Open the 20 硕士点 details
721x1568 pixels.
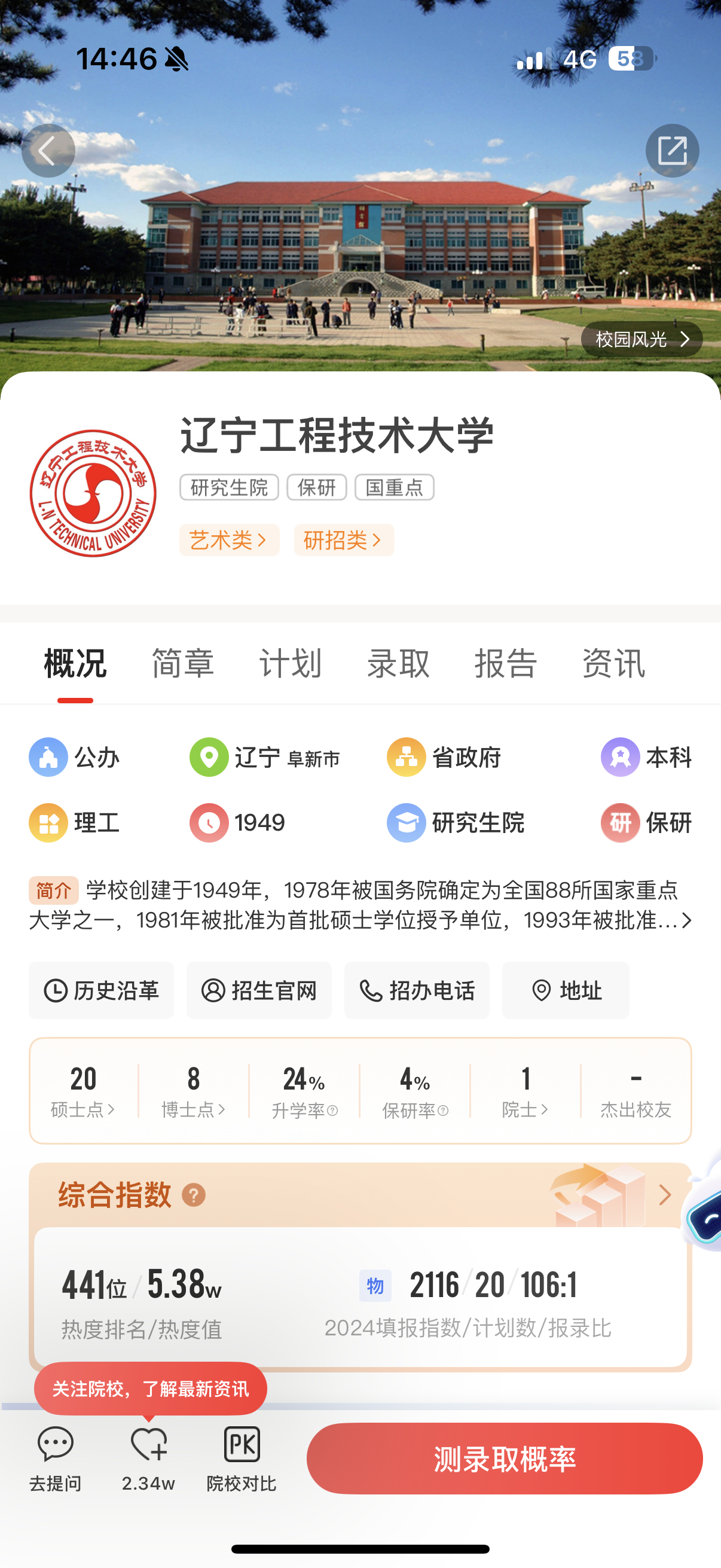pyautogui.click(x=83, y=1091)
